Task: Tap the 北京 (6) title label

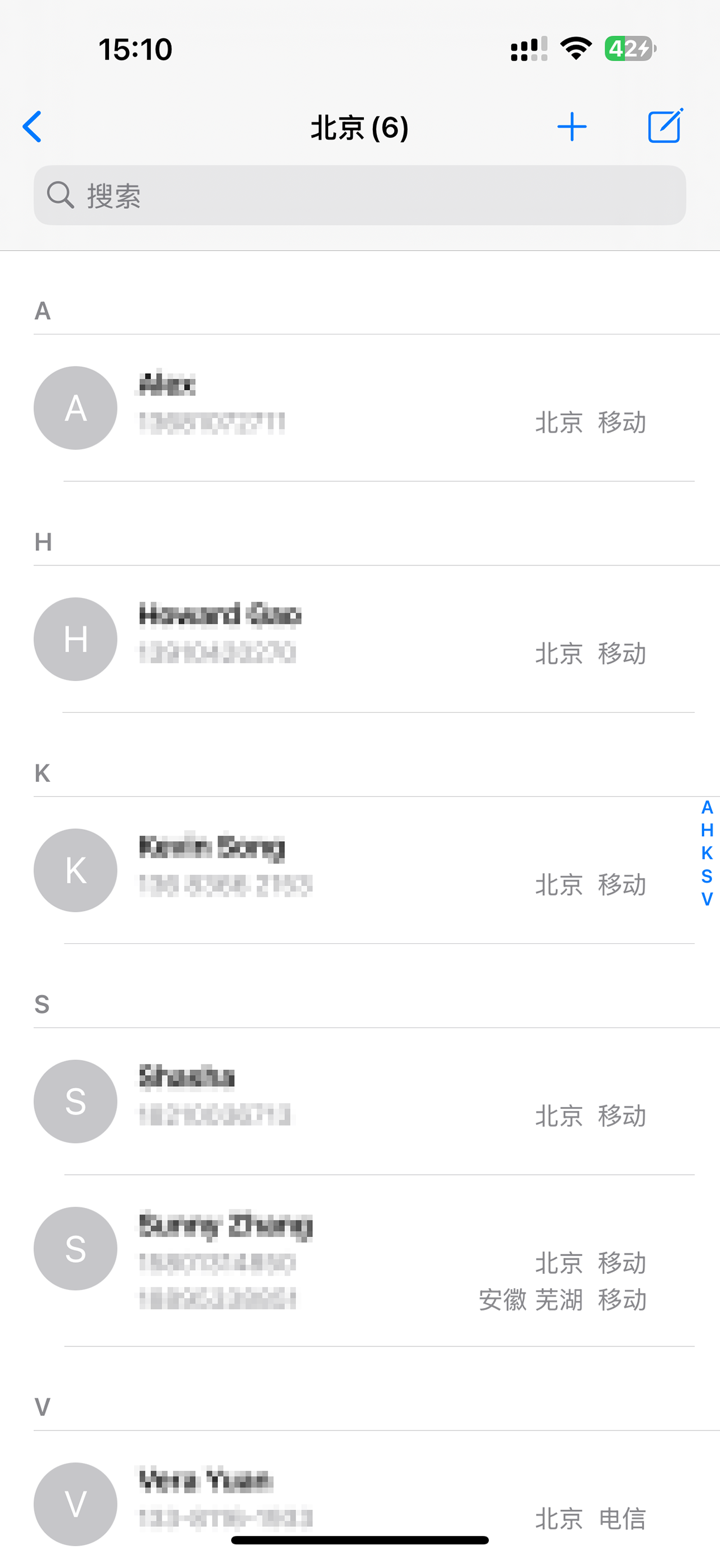Action: pyautogui.click(x=360, y=128)
